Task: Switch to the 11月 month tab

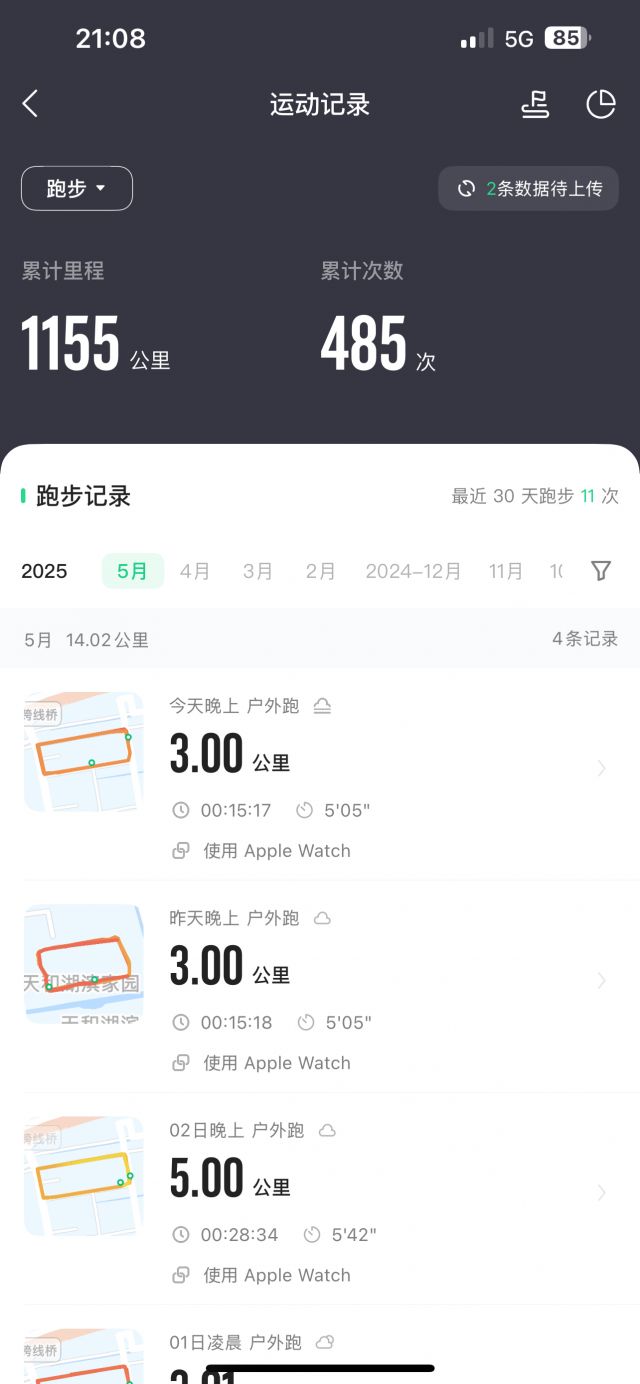Action: click(x=506, y=571)
